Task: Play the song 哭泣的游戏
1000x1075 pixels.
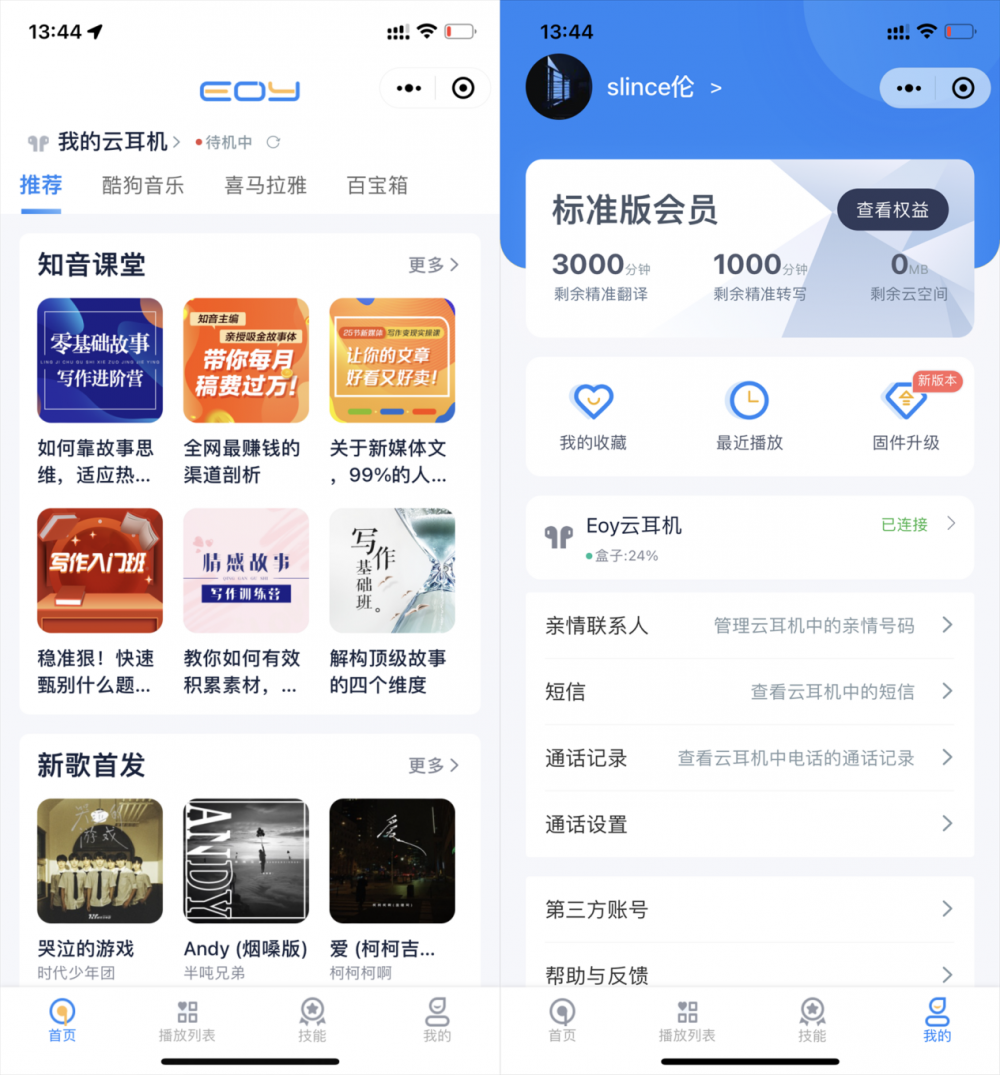Action: 100,860
